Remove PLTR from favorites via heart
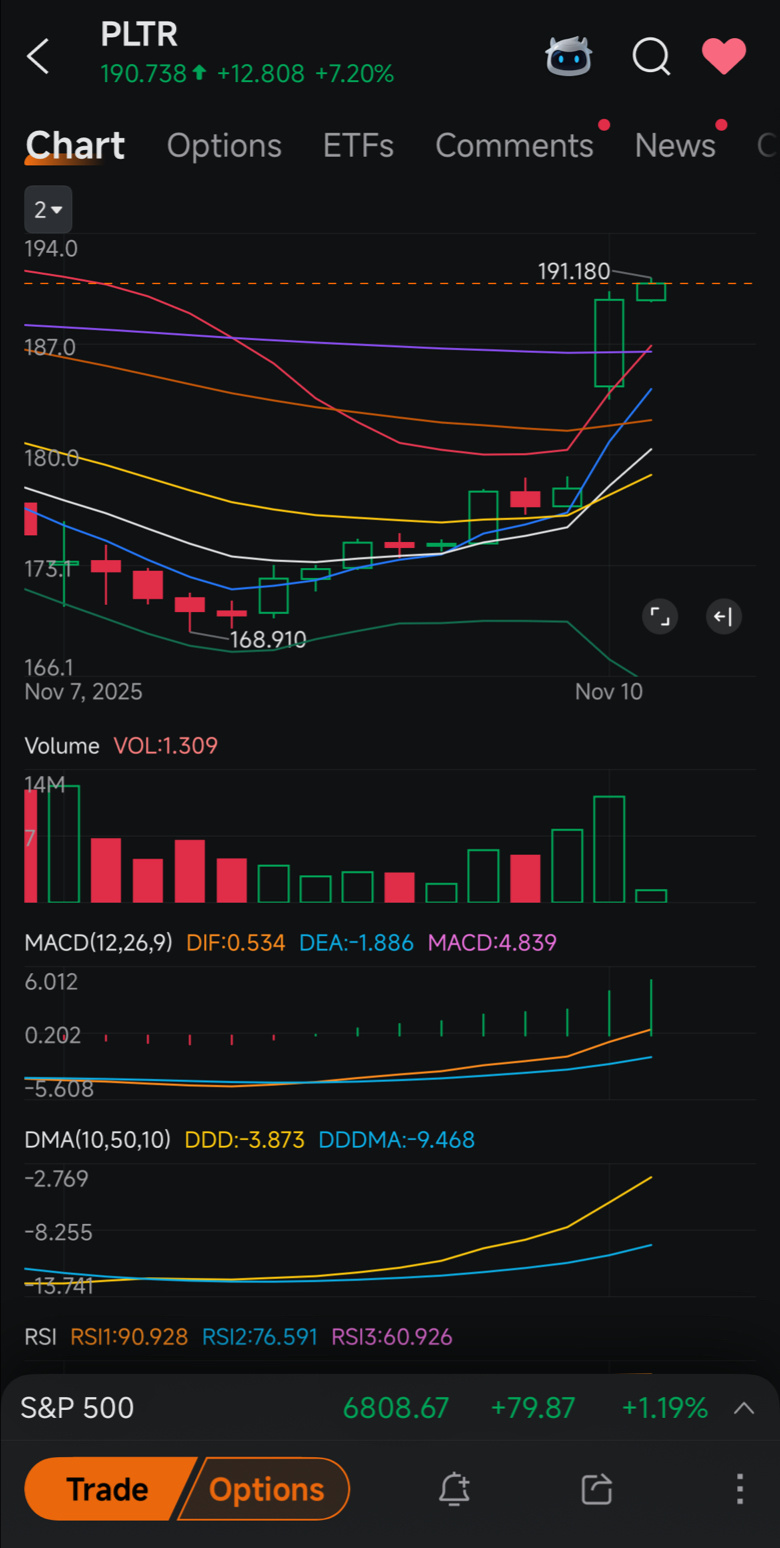This screenshot has width=780, height=1548. pos(724,56)
